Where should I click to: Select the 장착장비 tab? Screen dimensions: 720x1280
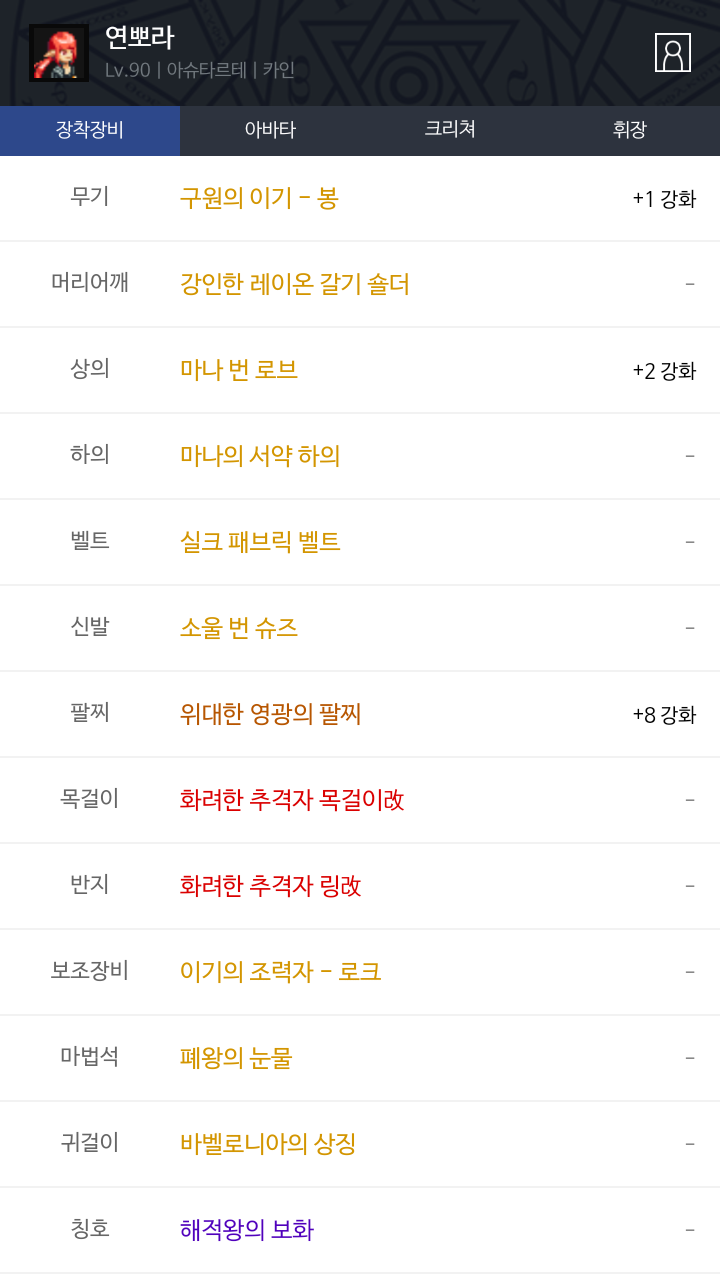tap(90, 130)
